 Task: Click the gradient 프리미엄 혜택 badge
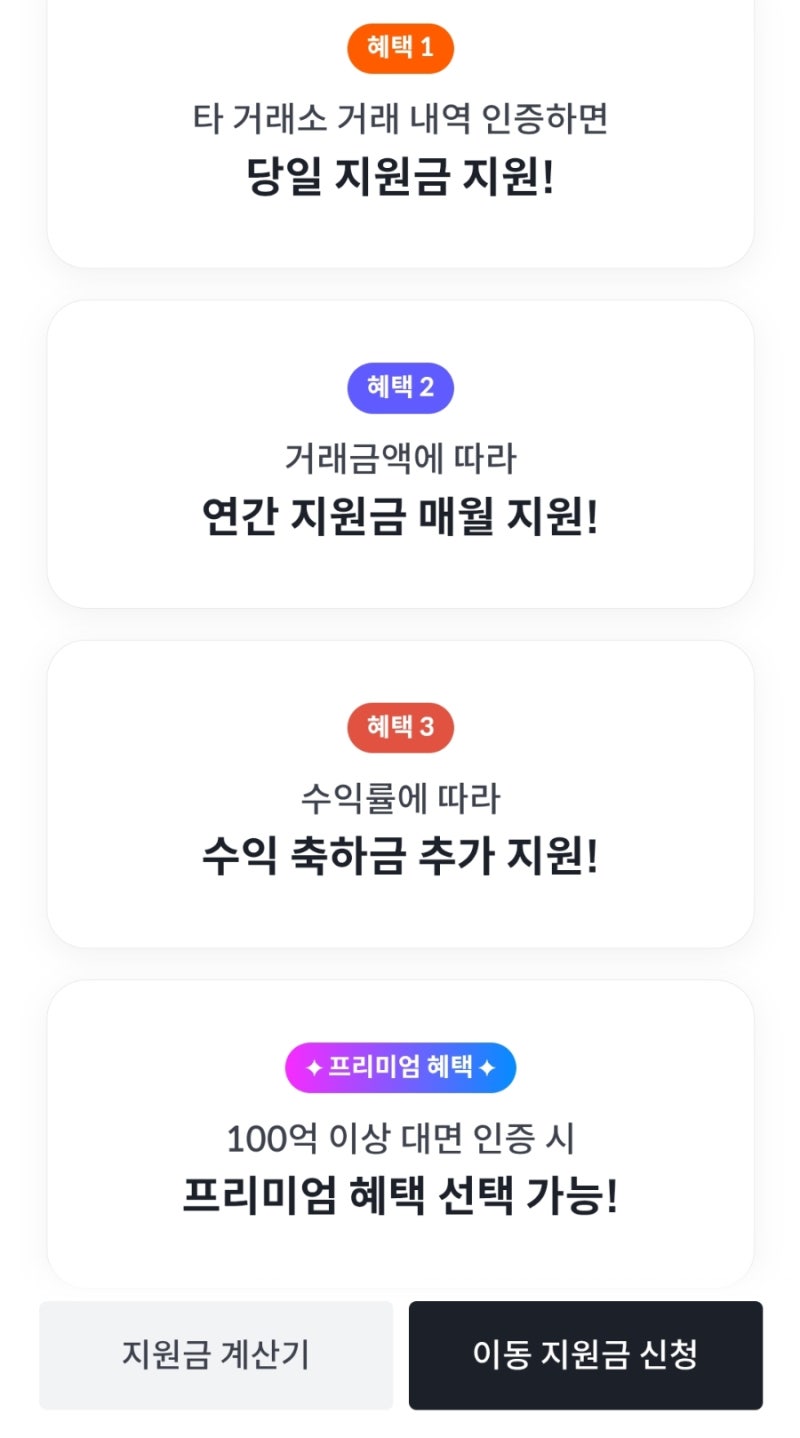400,1067
